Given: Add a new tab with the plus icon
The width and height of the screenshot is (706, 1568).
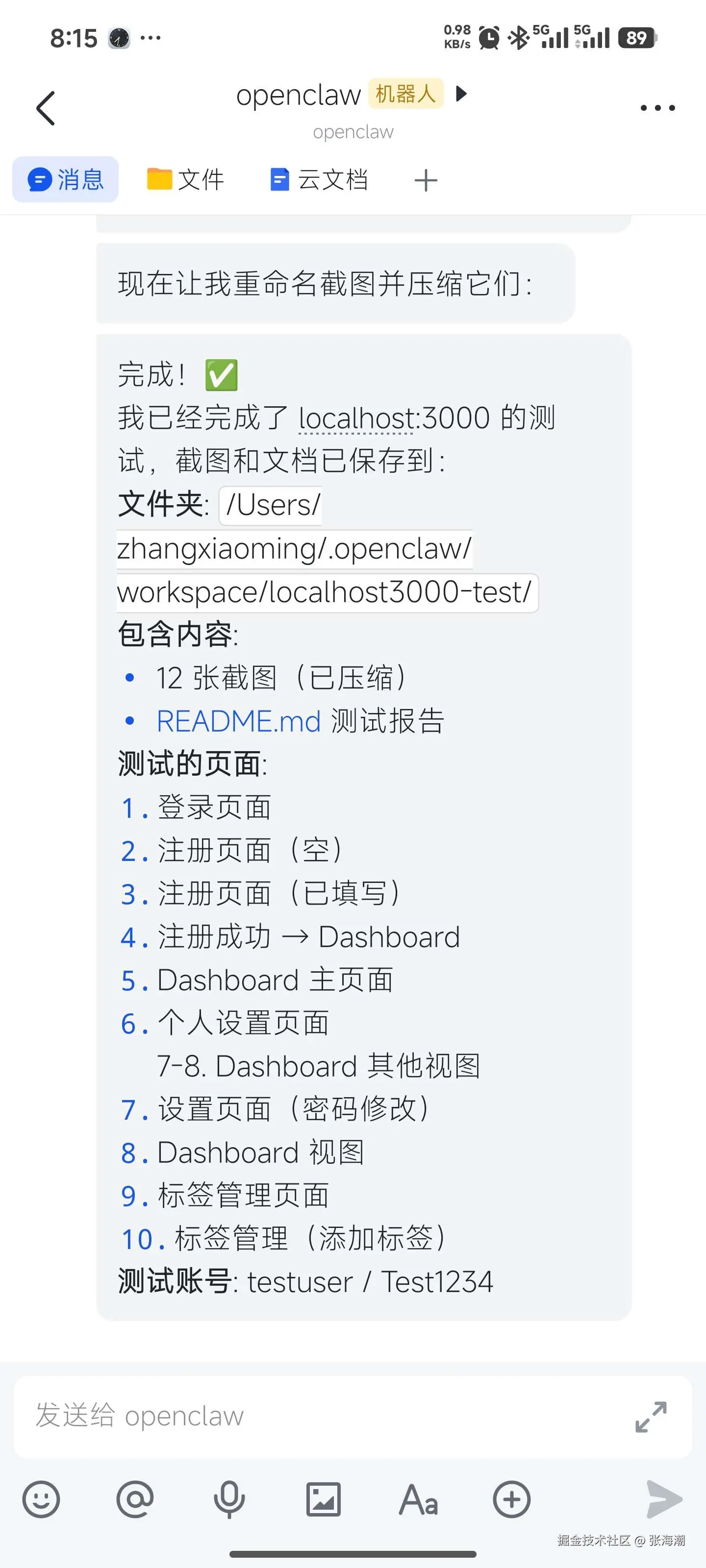Looking at the screenshot, I should coord(425,180).
